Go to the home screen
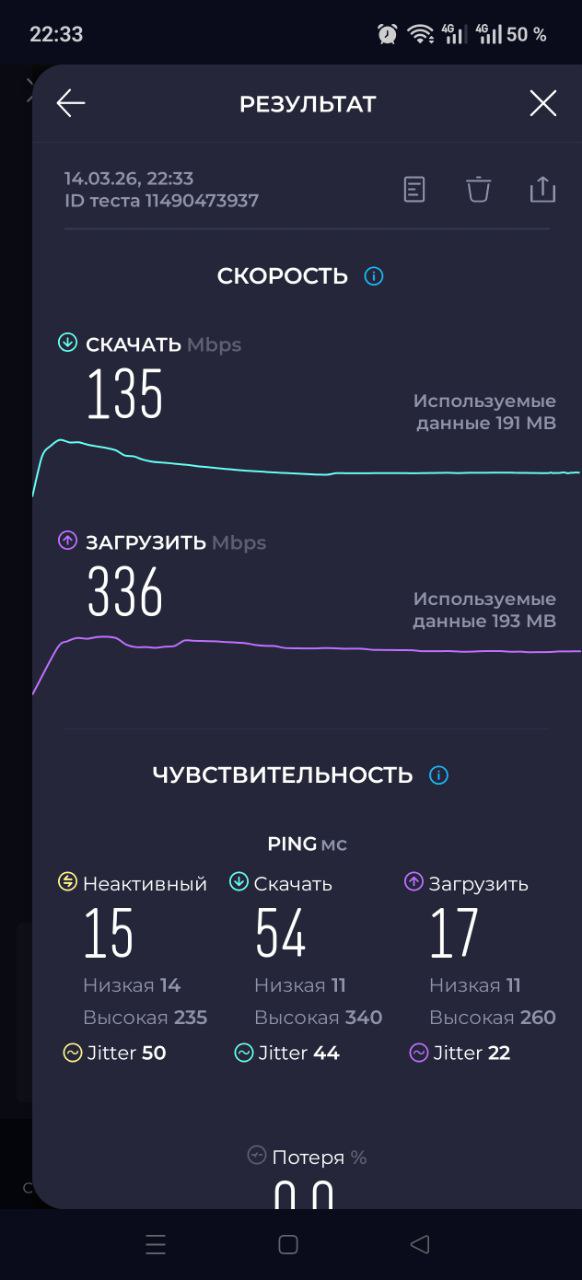Image resolution: width=582 pixels, height=1280 pixels. point(288,1244)
